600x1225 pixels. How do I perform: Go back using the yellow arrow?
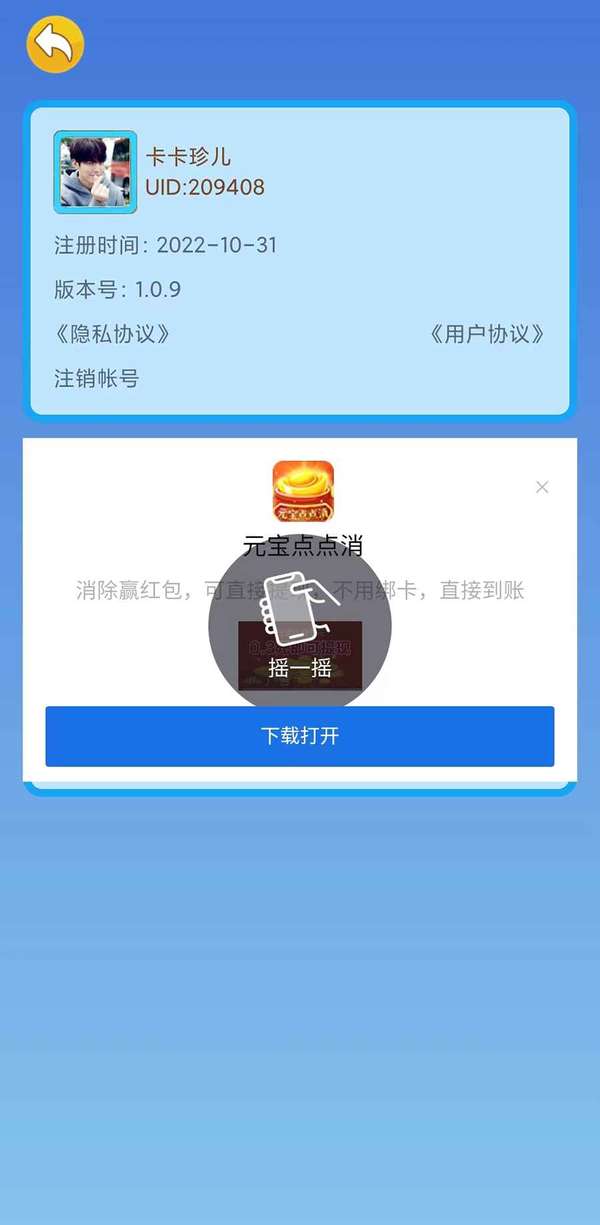point(55,45)
